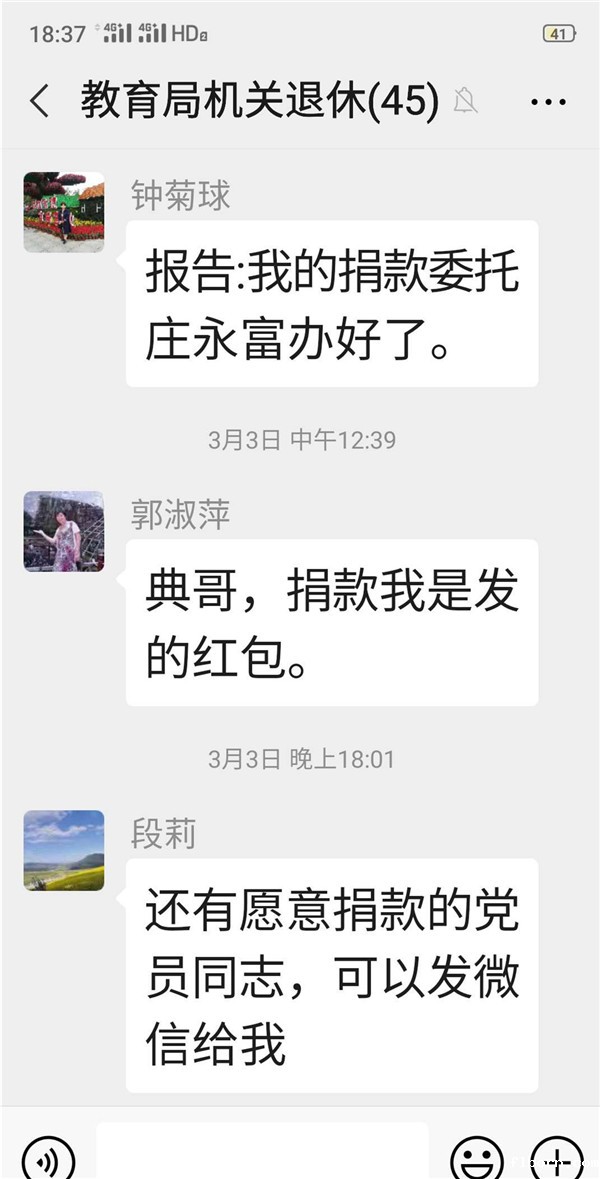Open the emoji sticker panel
Viewport: 600px width, 1179px height.
coord(477,1160)
